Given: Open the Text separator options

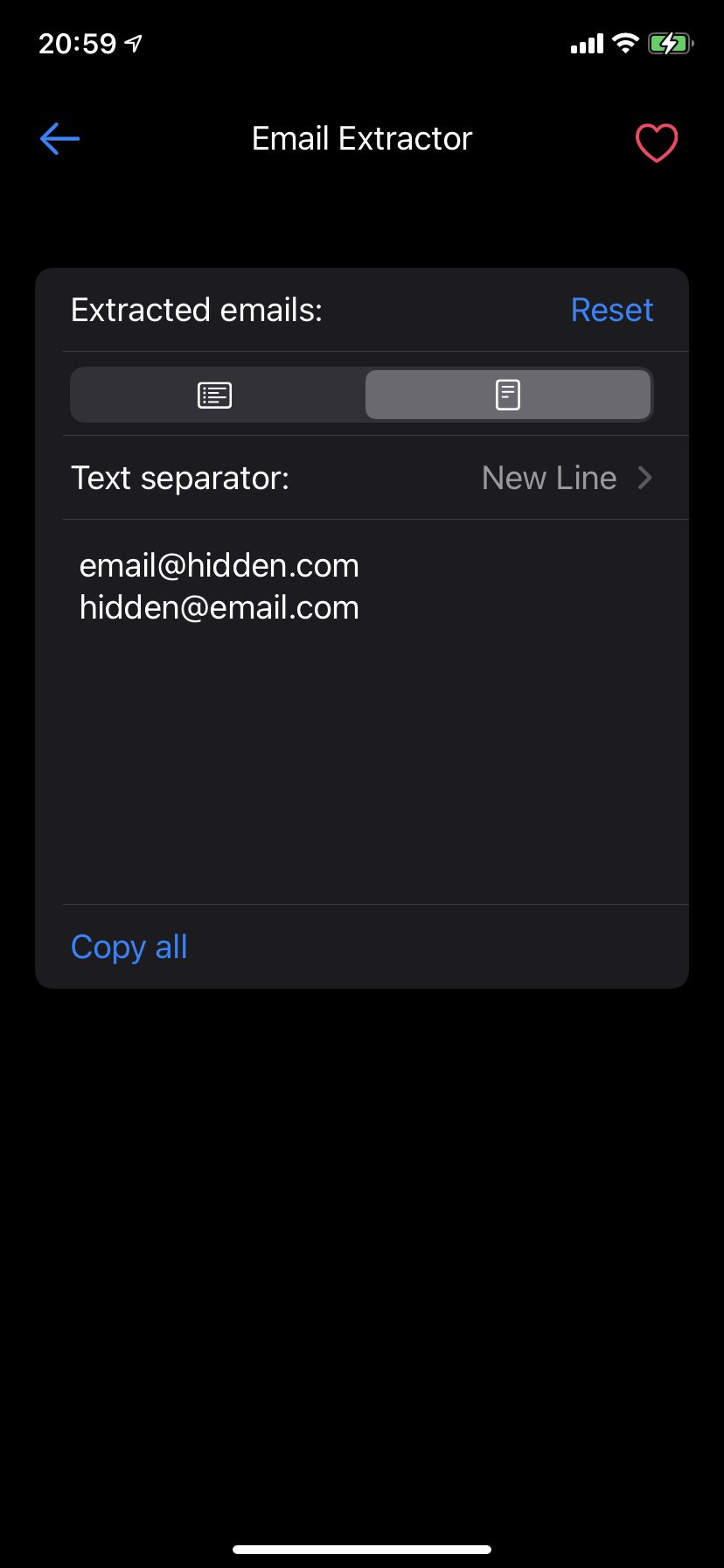Looking at the screenshot, I should [362, 478].
